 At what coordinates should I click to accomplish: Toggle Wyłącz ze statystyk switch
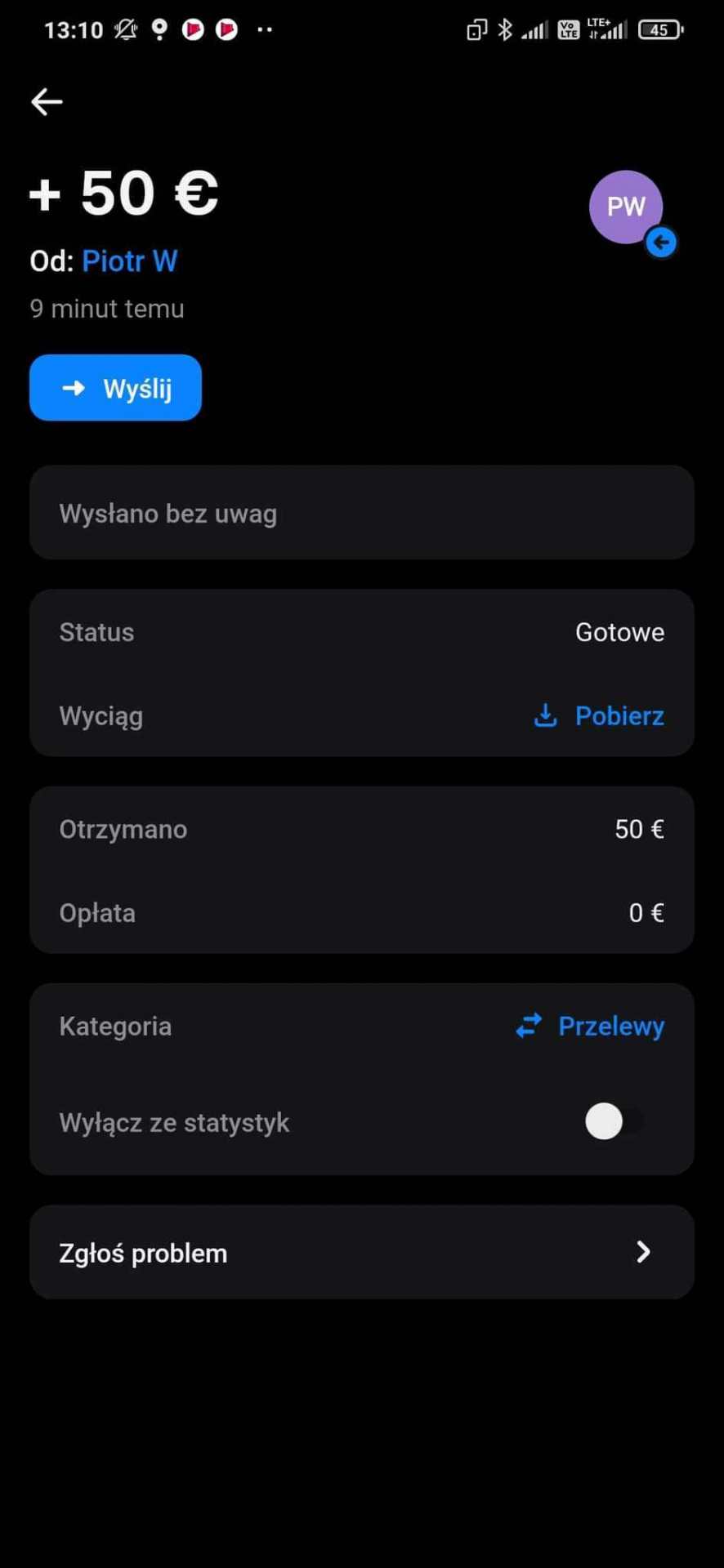tap(615, 1122)
